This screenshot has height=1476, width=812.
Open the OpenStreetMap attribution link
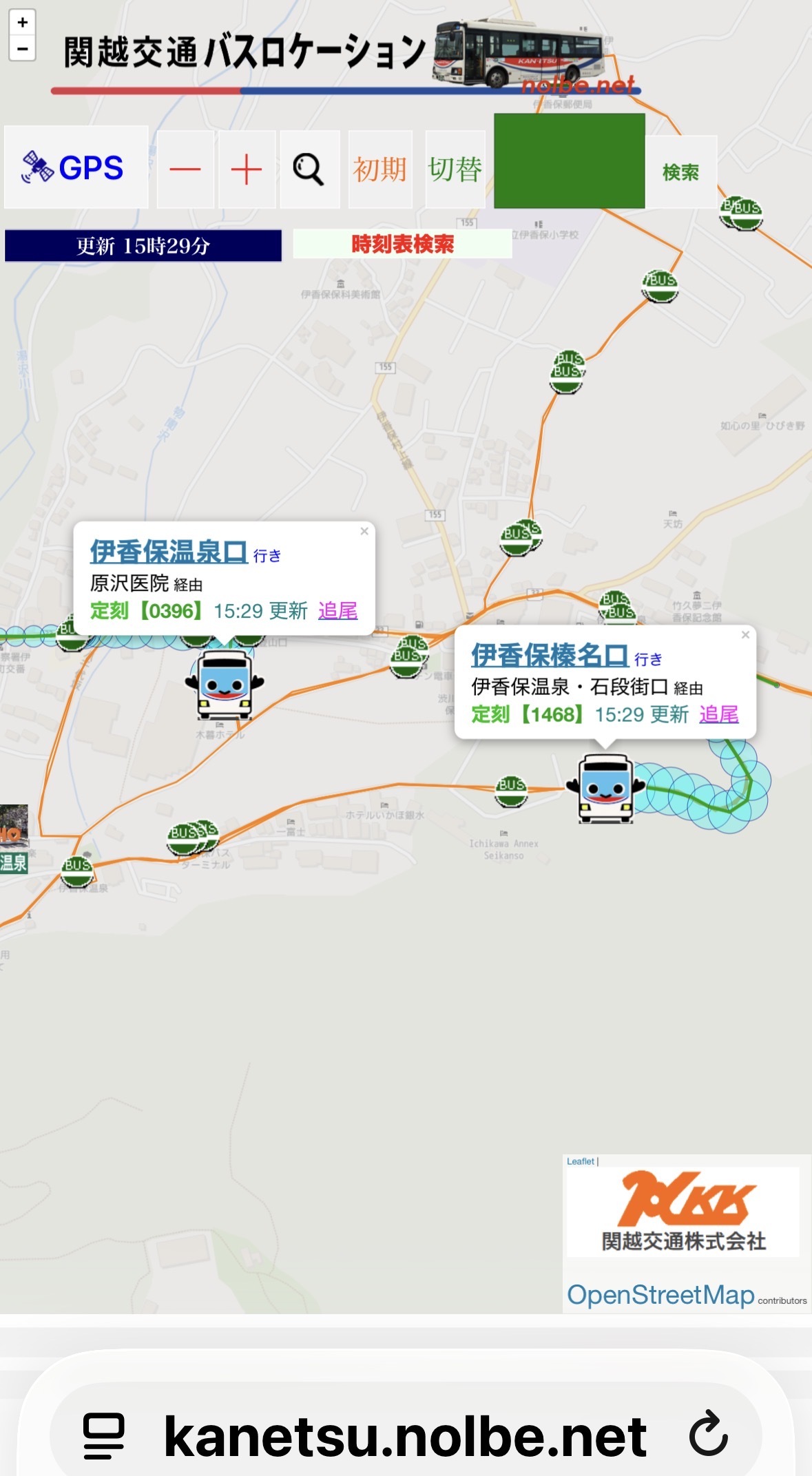(660, 1295)
